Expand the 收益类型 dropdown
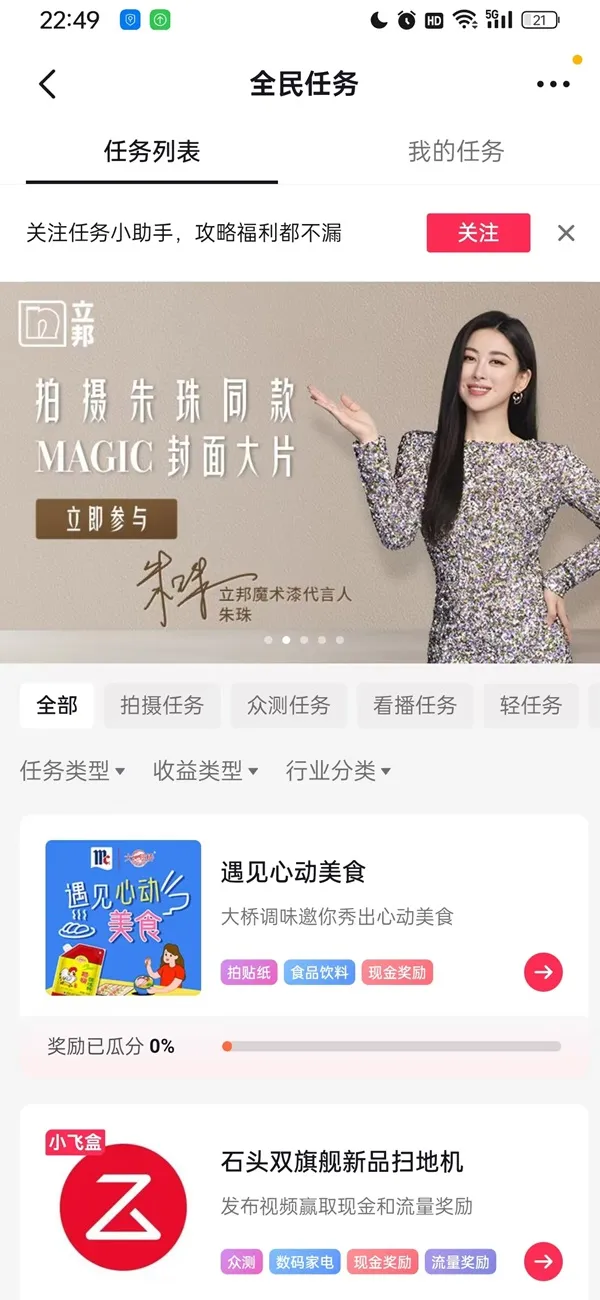This screenshot has height=1300, width=600. click(x=205, y=771)
